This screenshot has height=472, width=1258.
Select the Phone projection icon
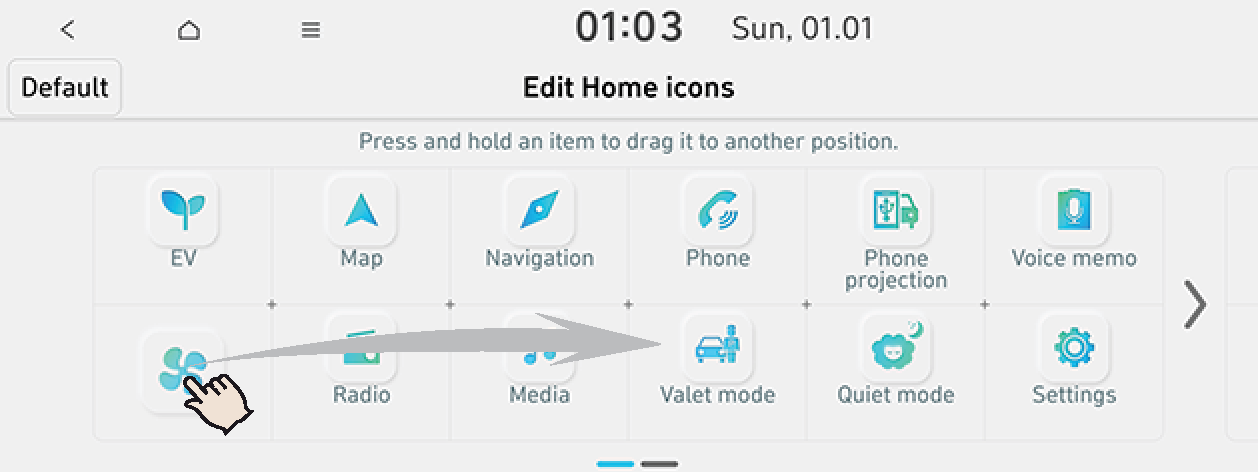coord(895,211)
